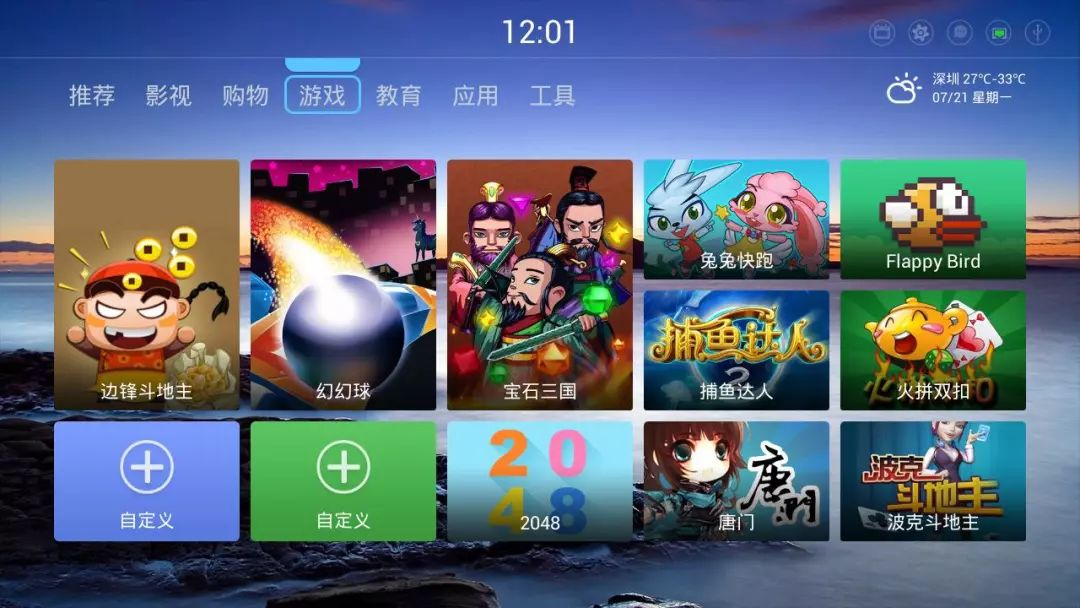Viewport: 1080px width, 608px height.
Task: Start the 宝石三国 game
Action: tap(540, 284)
